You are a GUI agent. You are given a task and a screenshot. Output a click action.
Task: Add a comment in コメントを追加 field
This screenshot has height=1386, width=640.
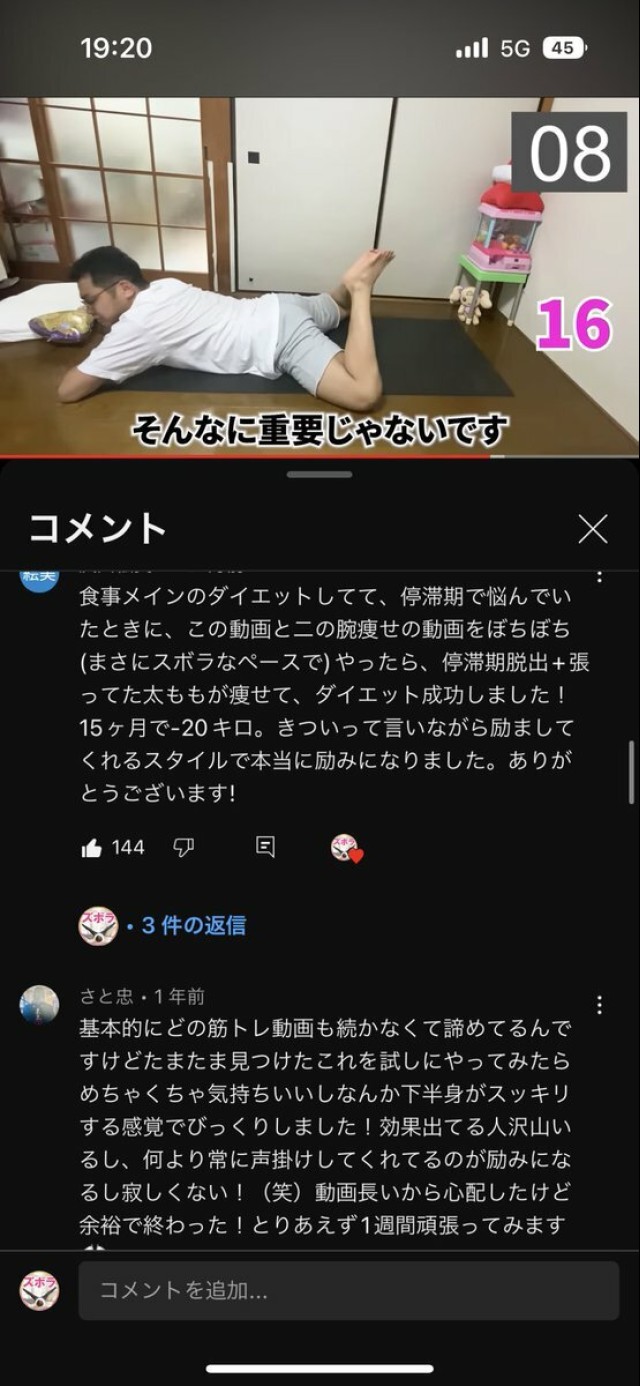348,1290
